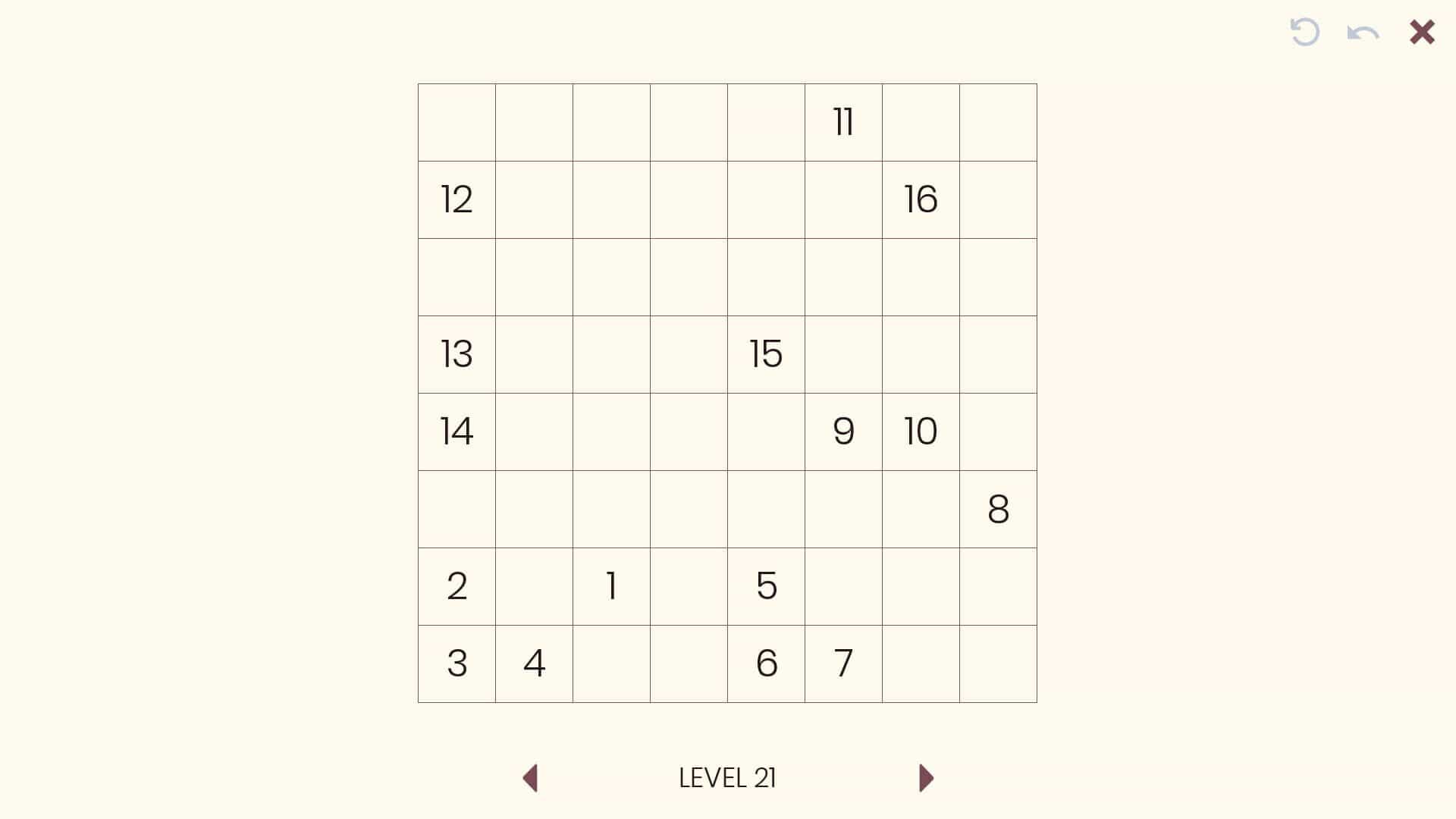This screenshot has height=819, width=1456.
Task: Tap the empty cell between 2 and 1
Action: pos(535,586)
